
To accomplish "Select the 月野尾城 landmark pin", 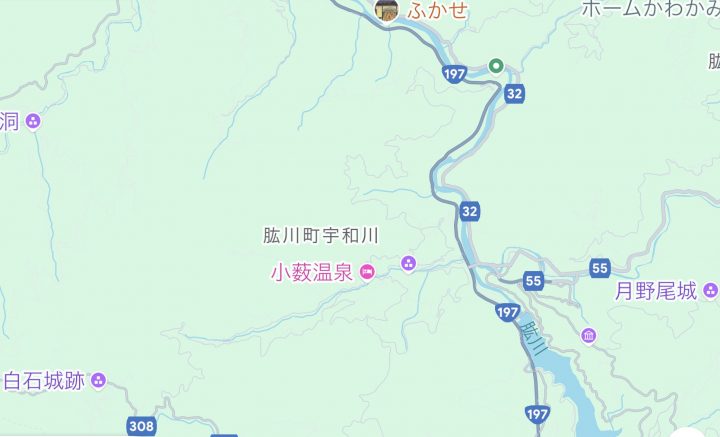I will click(x=710, y=292).
